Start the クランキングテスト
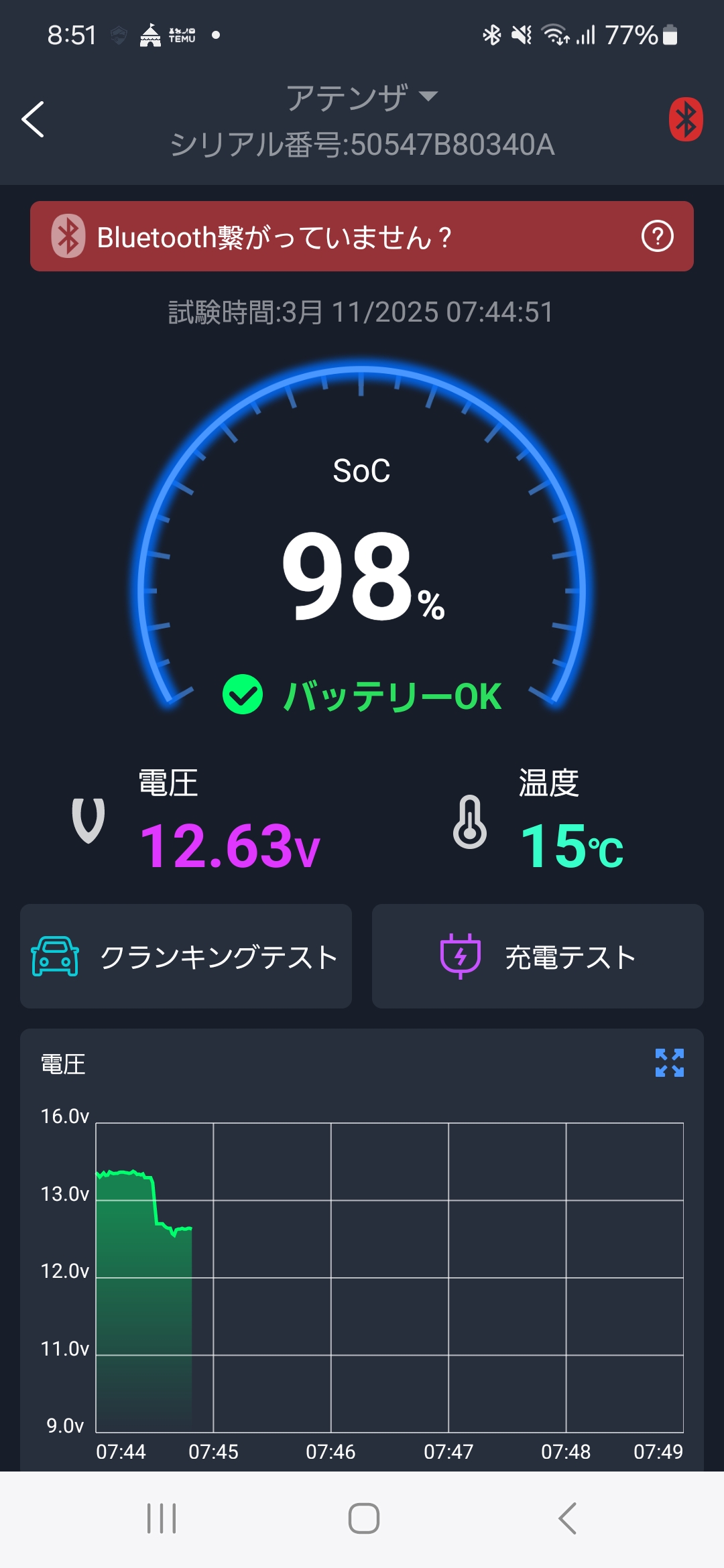The width and height of the screenshot is (724, 1568). [186, 956]
